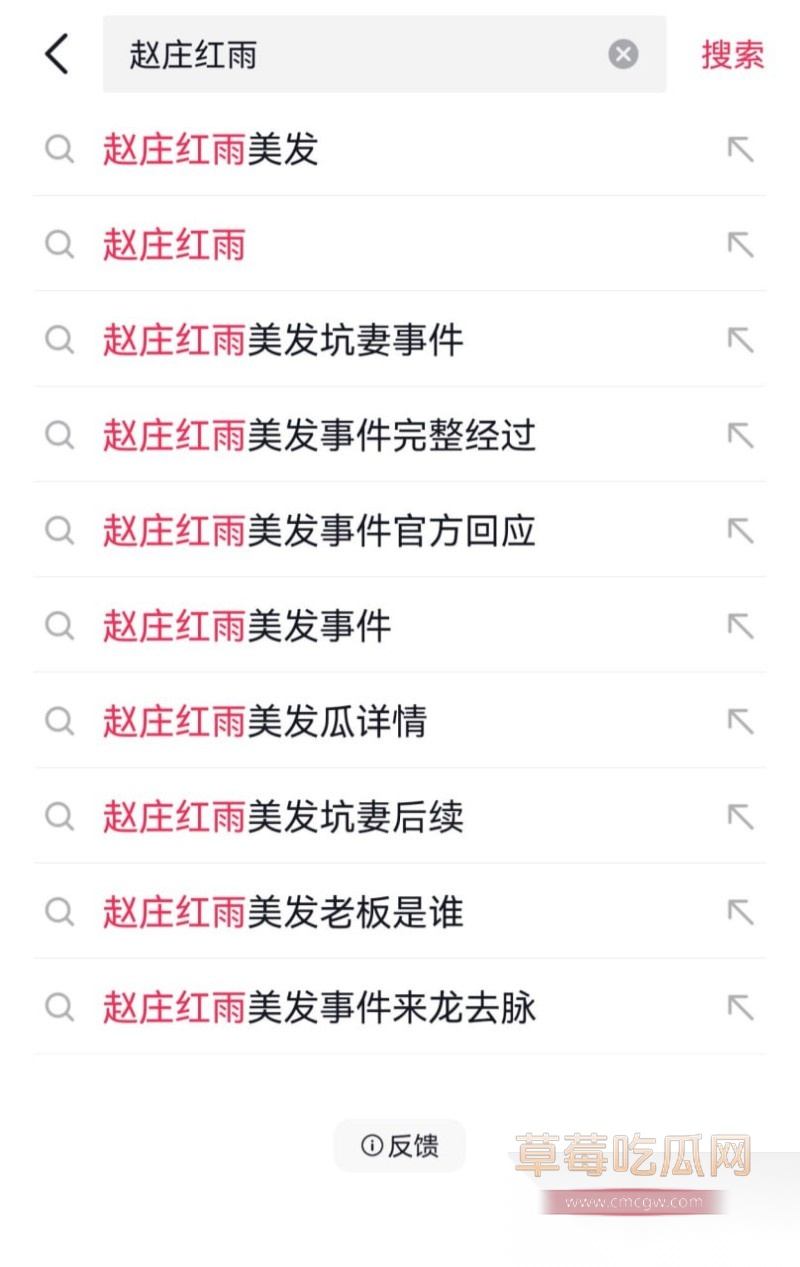Select the suggestion 赵庄红雨美发瓜详情
800x1267 pixels.
point(265,721)
